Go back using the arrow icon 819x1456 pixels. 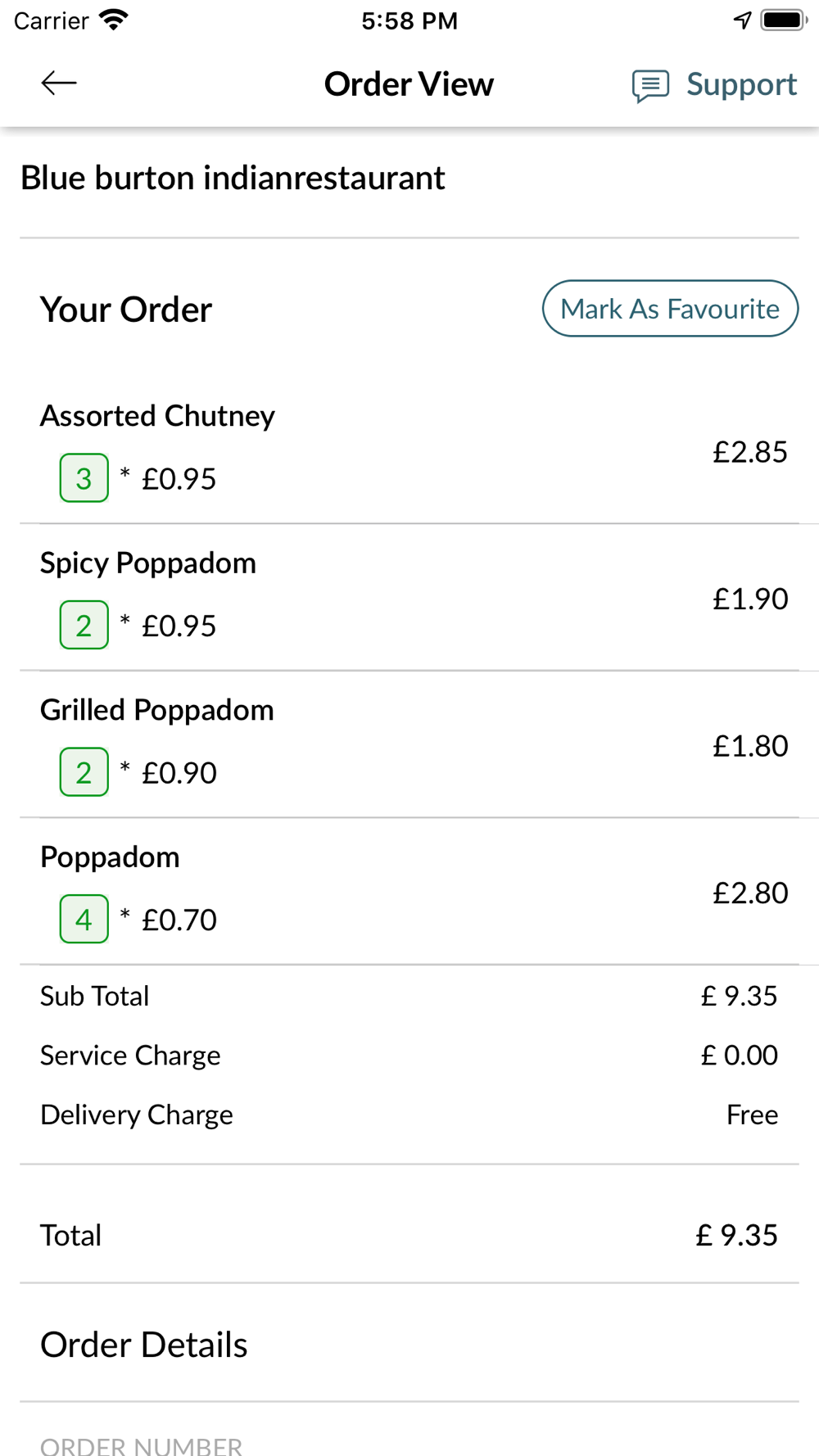[59, 83]
